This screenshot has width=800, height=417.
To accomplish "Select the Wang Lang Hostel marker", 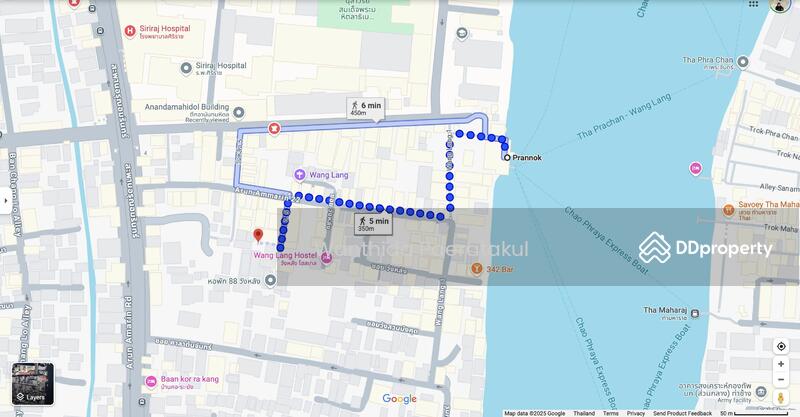I will (326, 260).
